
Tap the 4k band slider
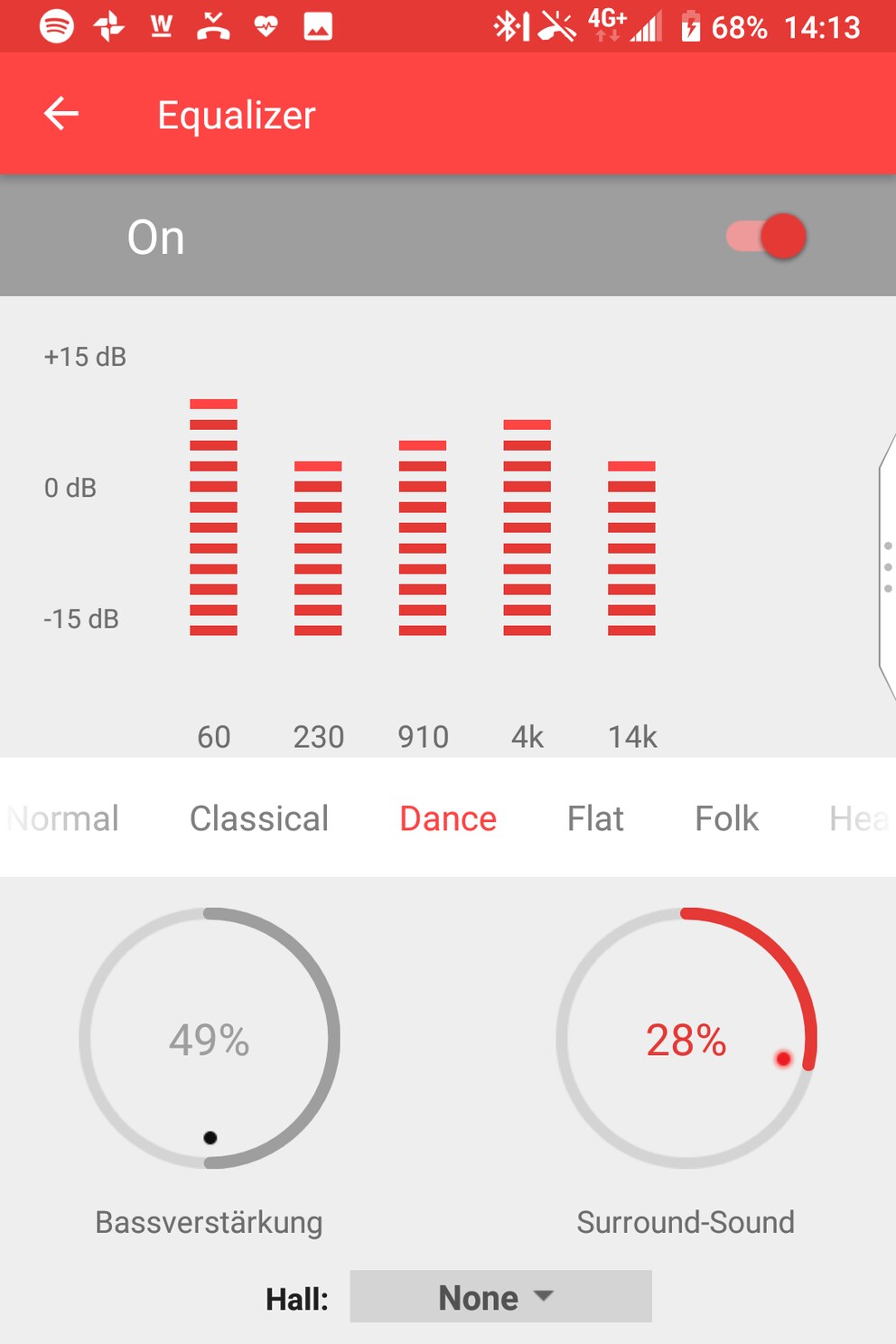[527, 527]
